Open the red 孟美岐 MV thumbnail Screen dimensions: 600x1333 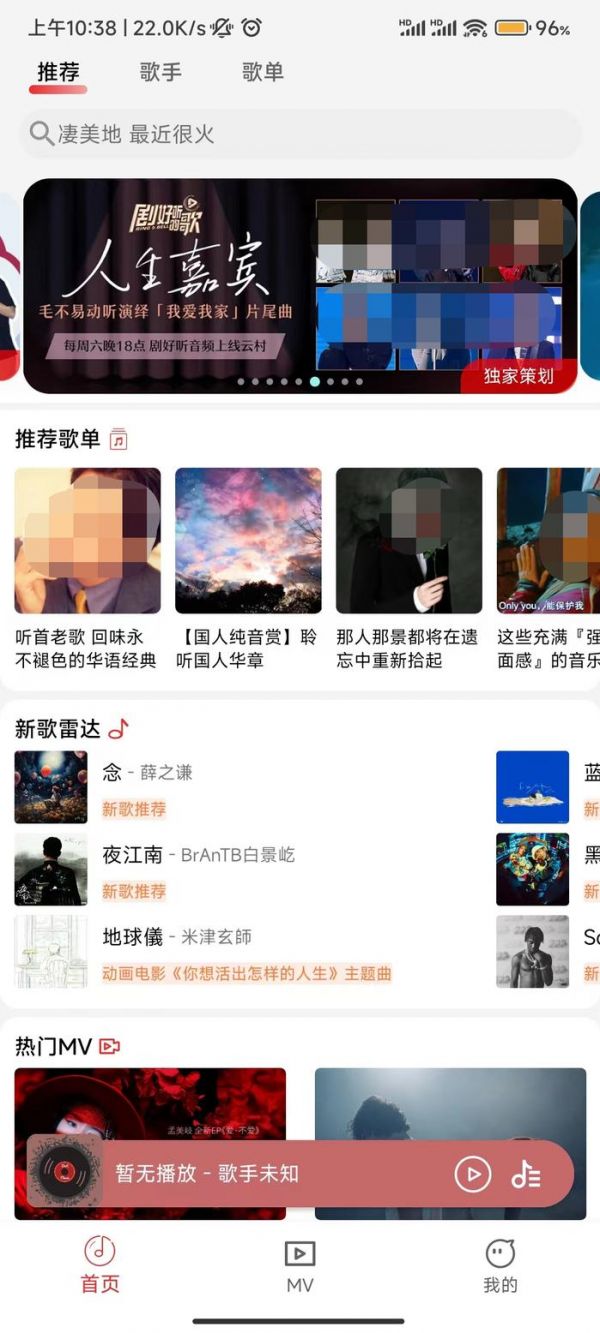click(x=150, y=1100)
